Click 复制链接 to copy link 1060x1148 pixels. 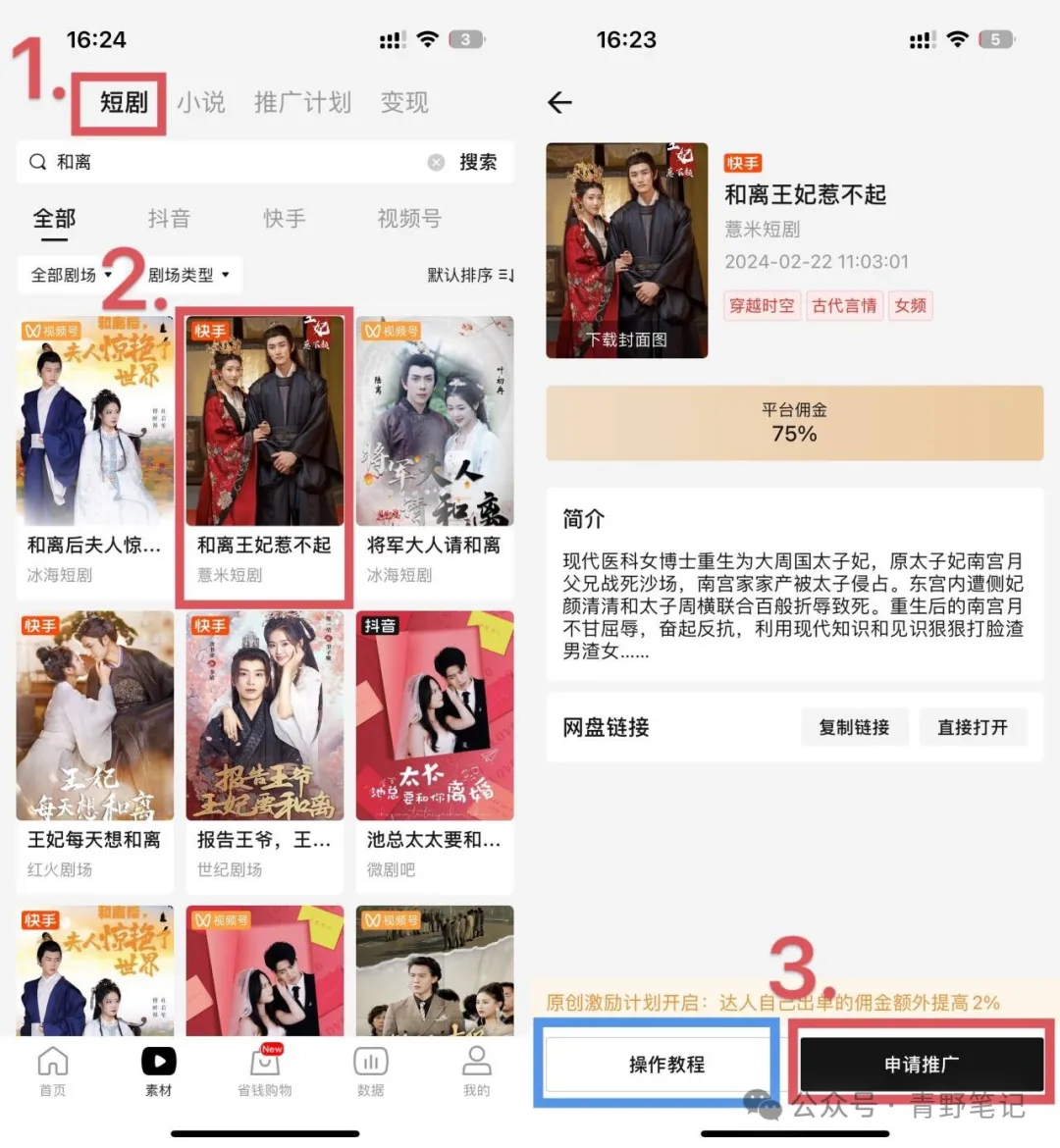[x=855, y=727]
